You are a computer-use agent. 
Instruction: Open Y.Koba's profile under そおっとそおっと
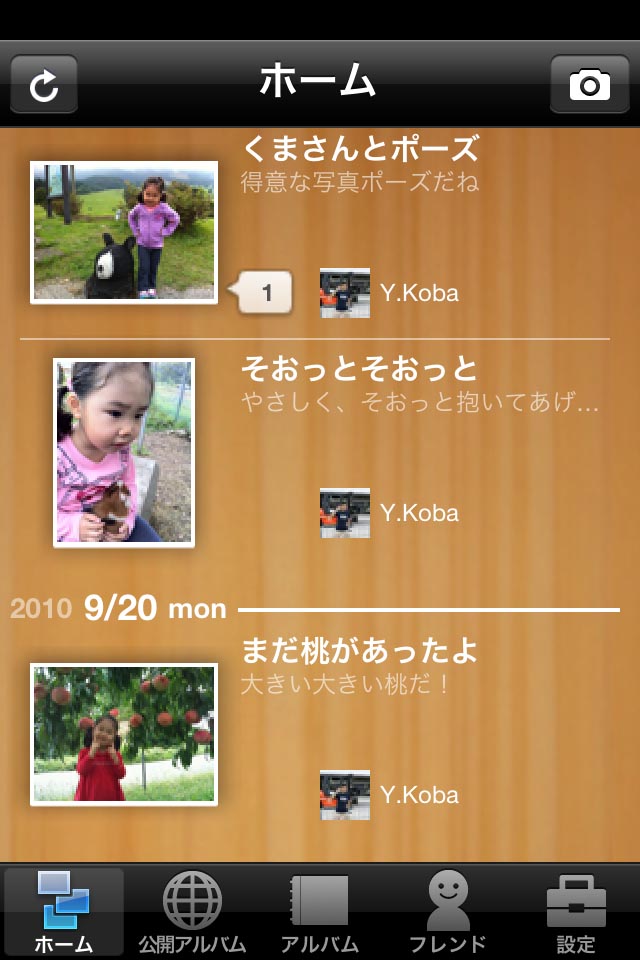(x=345, y=514)
